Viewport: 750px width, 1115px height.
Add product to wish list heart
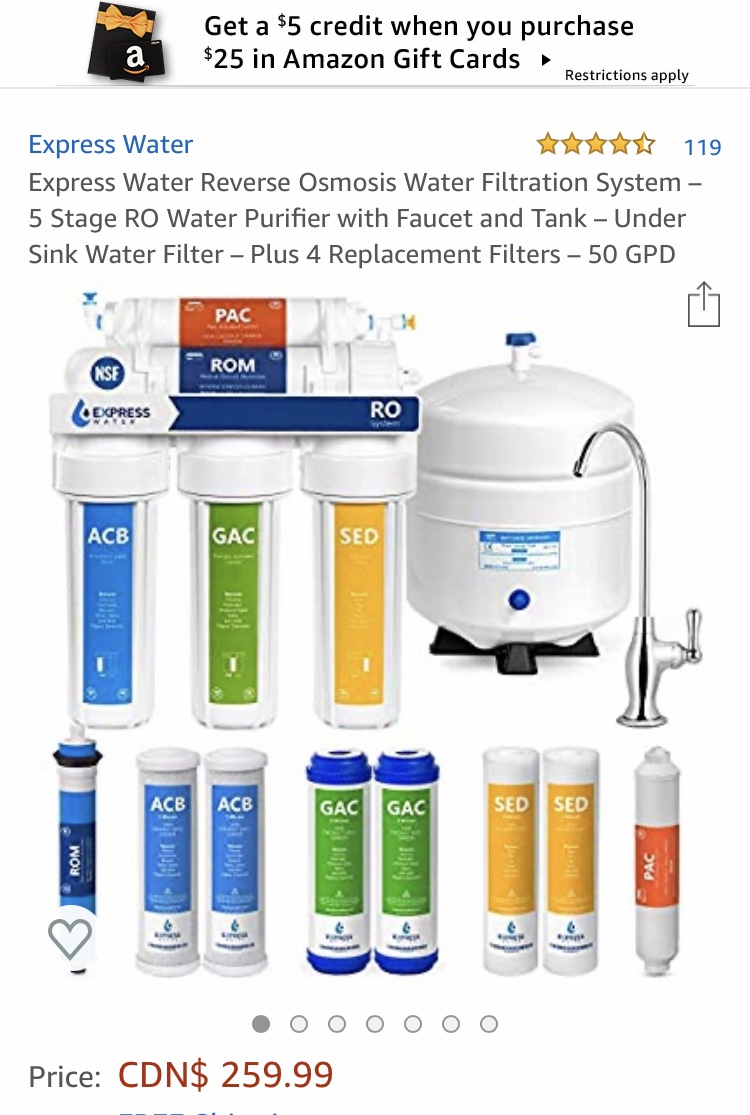tap(70, 937)
